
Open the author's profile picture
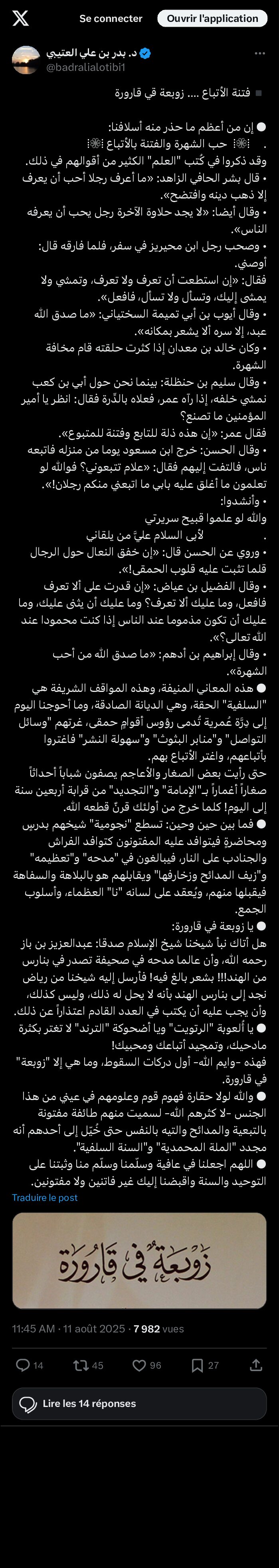pos(26,60)
